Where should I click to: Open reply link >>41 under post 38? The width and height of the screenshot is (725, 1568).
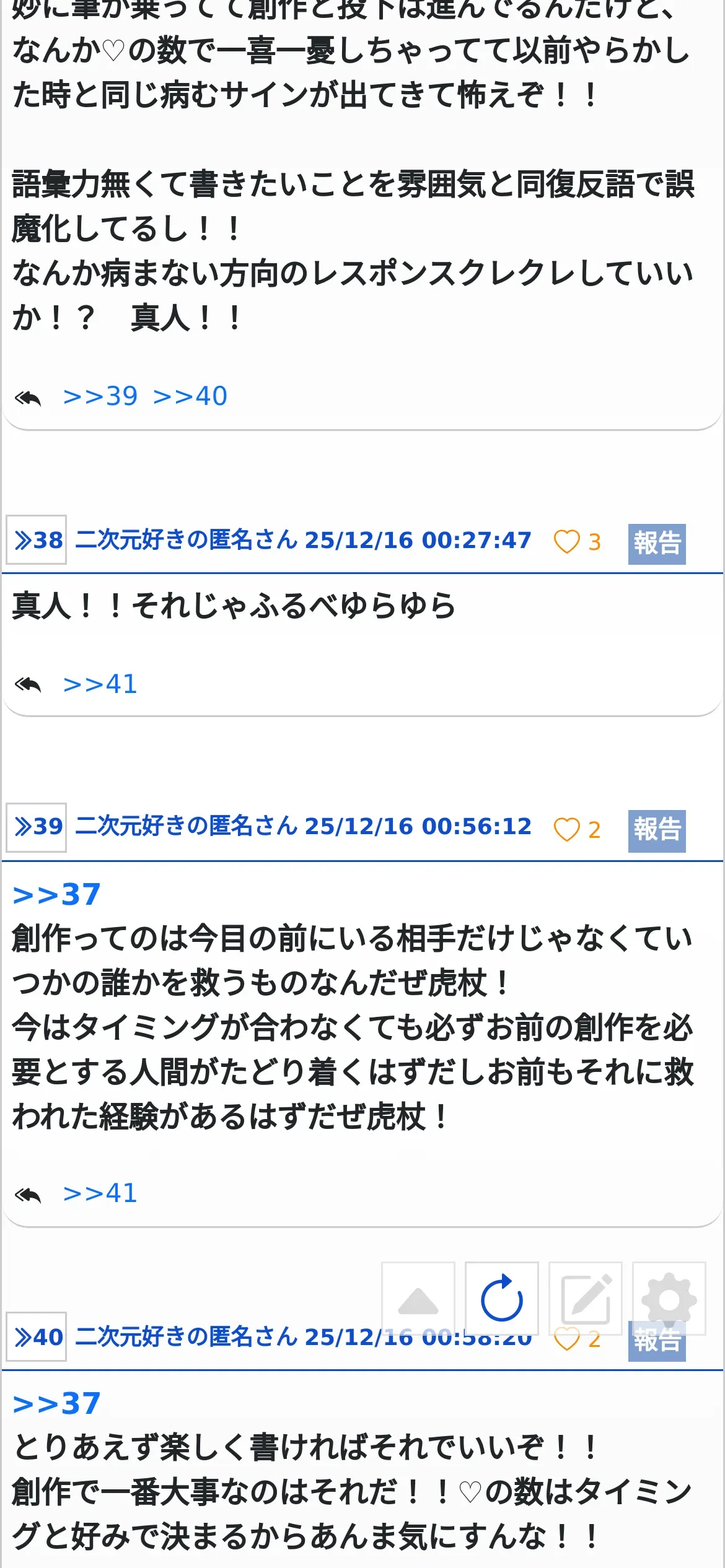(x=100, y=684)
